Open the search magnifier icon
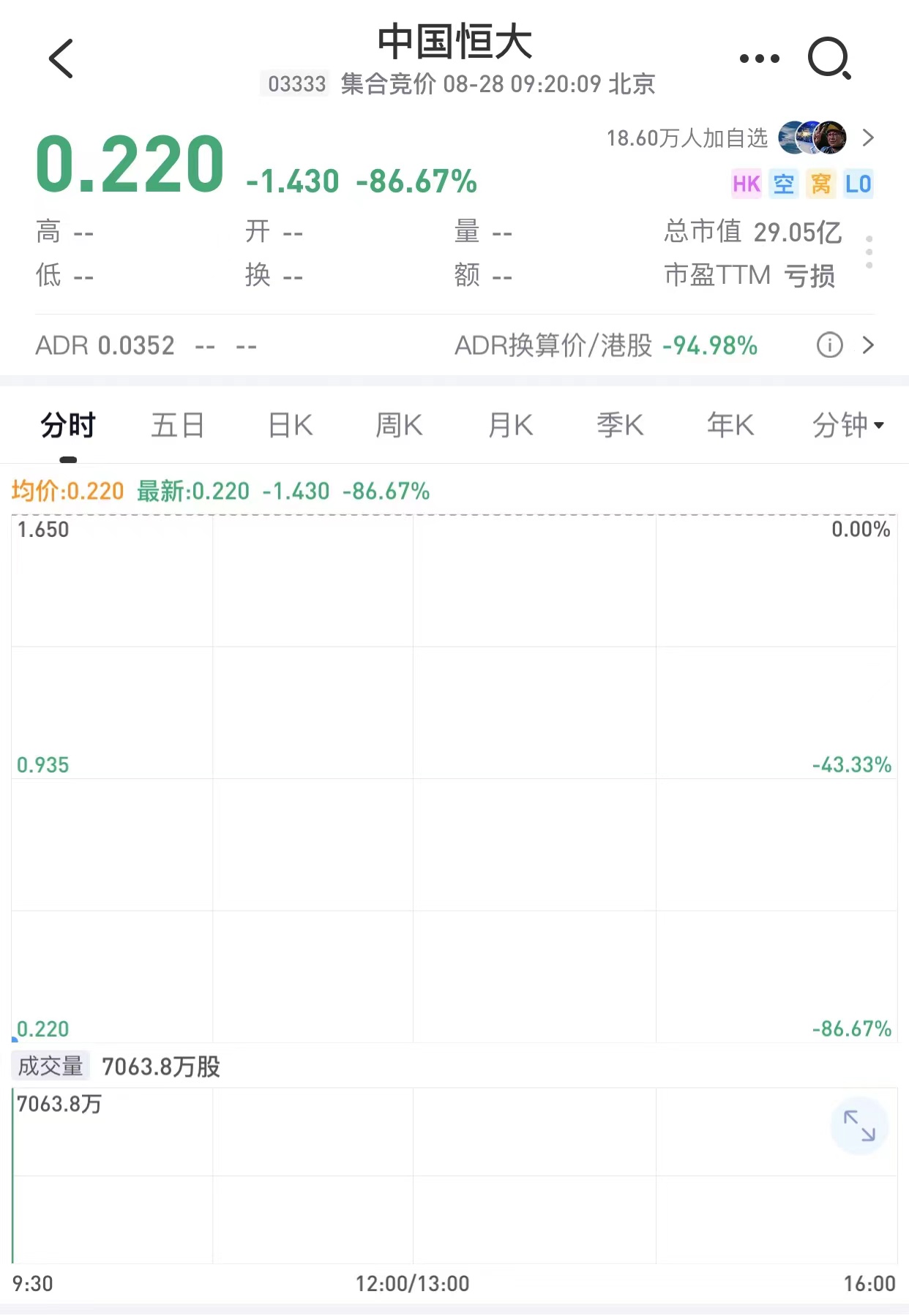This screenshot has height=1316, width=909. click(x=829, y=59)
